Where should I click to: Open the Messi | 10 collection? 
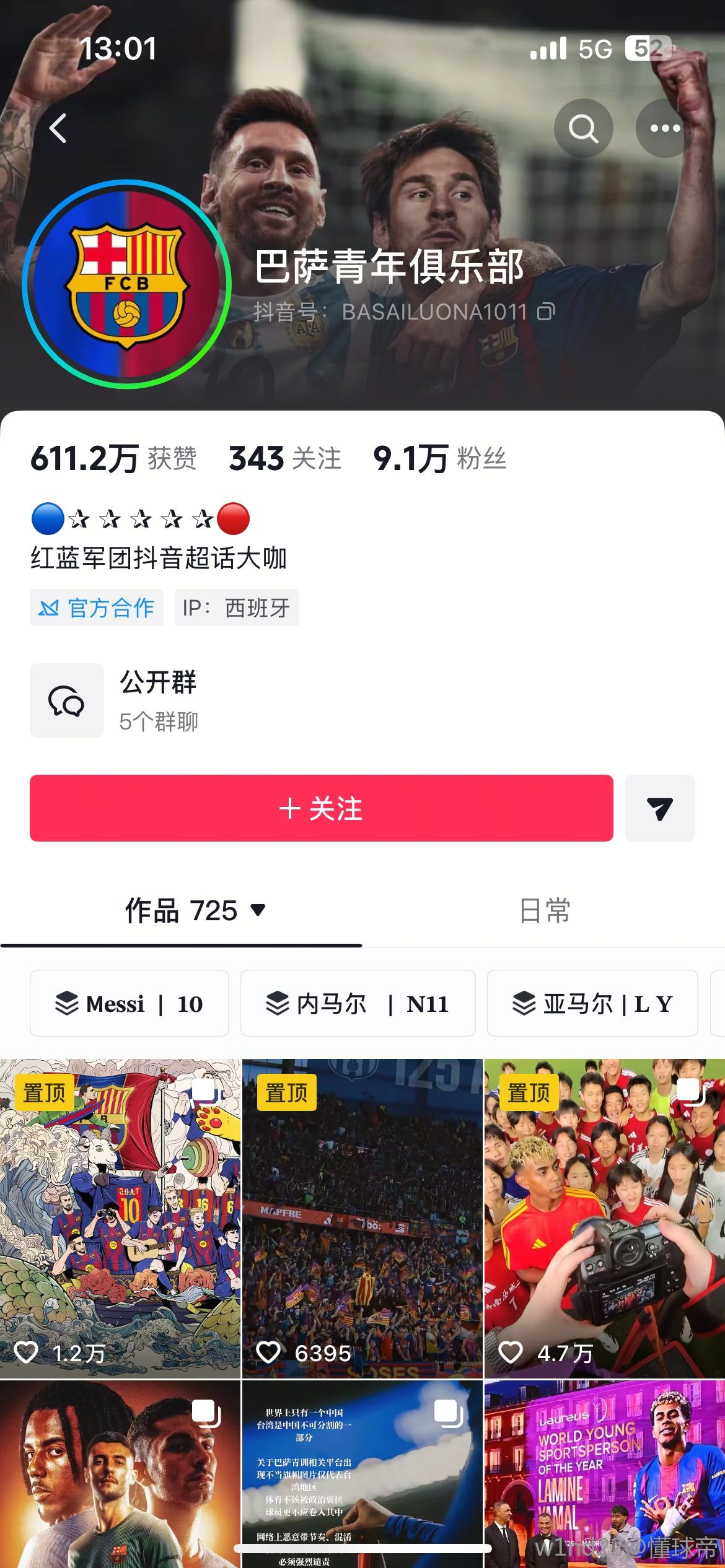129,1003
